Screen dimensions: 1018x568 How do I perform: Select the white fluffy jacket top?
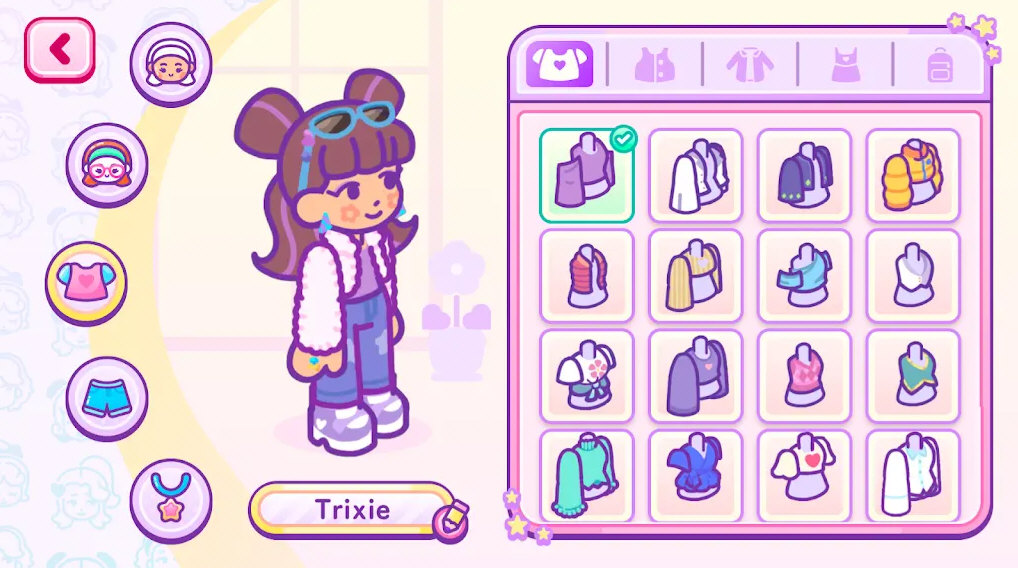(696, 175)
